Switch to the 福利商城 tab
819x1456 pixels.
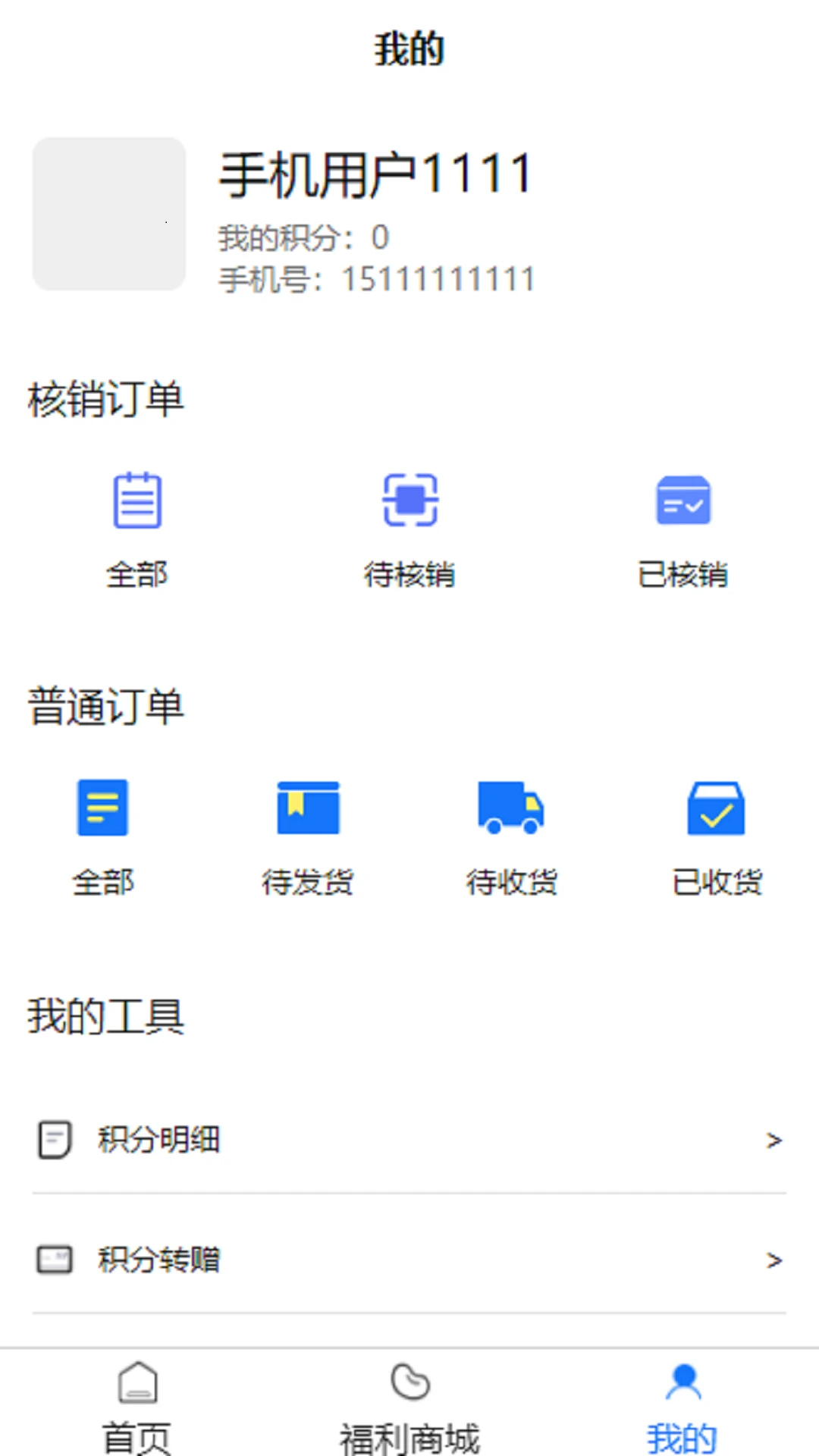point(409,1404)
